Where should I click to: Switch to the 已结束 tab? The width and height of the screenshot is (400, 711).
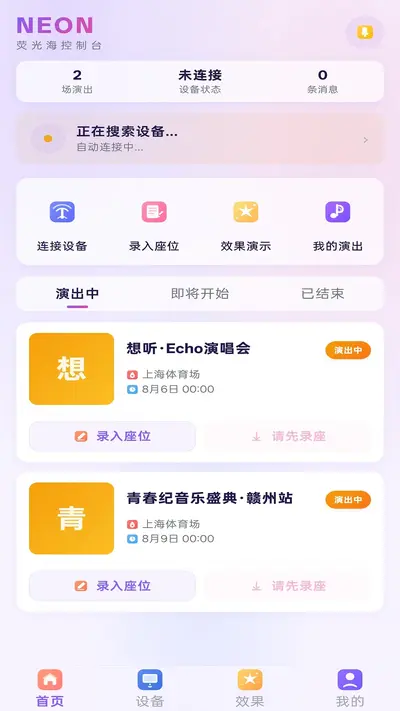tap(323, 294)
